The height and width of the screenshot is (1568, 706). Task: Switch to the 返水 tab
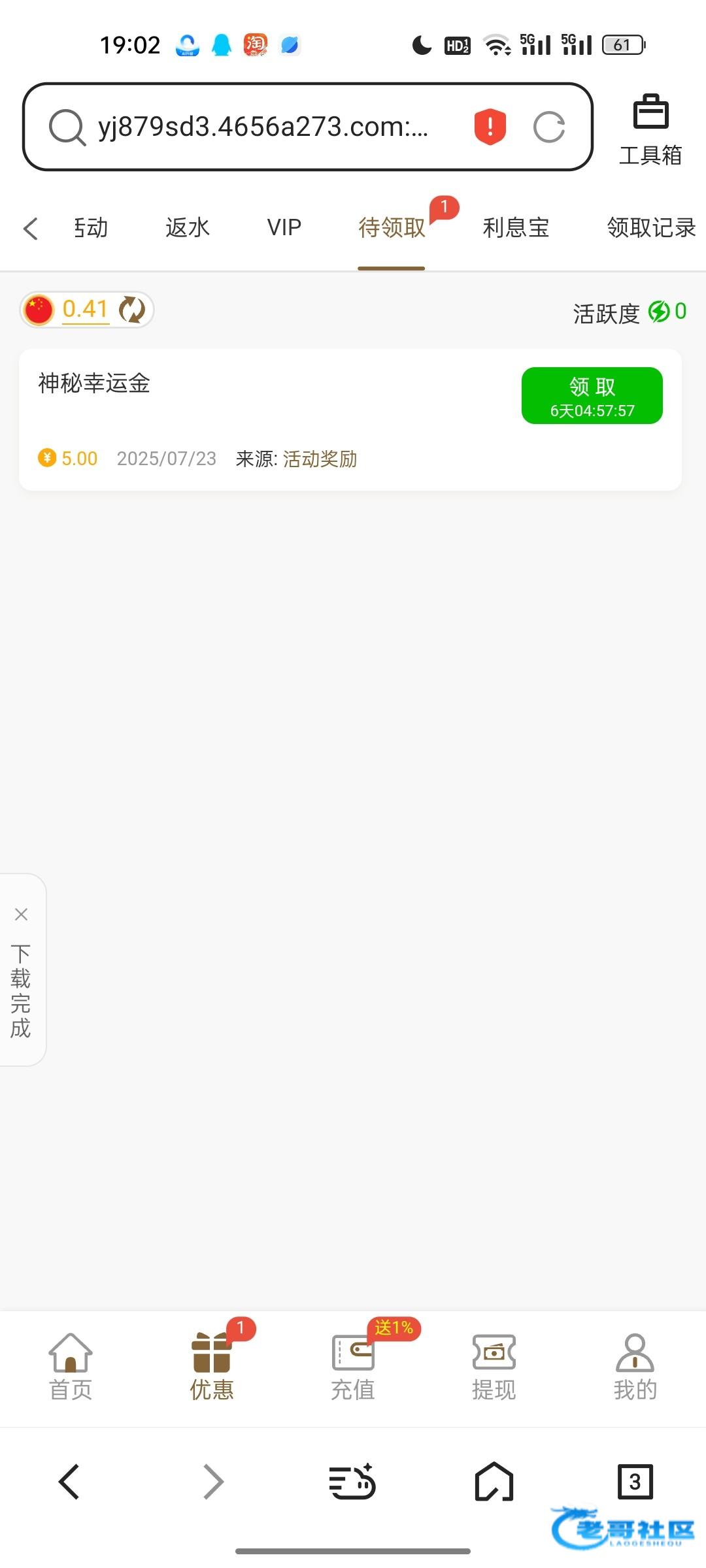(188, 227)
